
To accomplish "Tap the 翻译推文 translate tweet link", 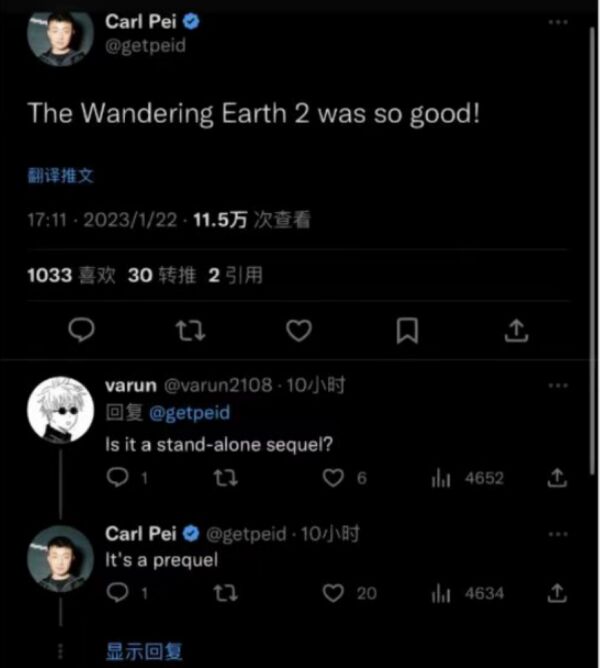I will (60, 174).
